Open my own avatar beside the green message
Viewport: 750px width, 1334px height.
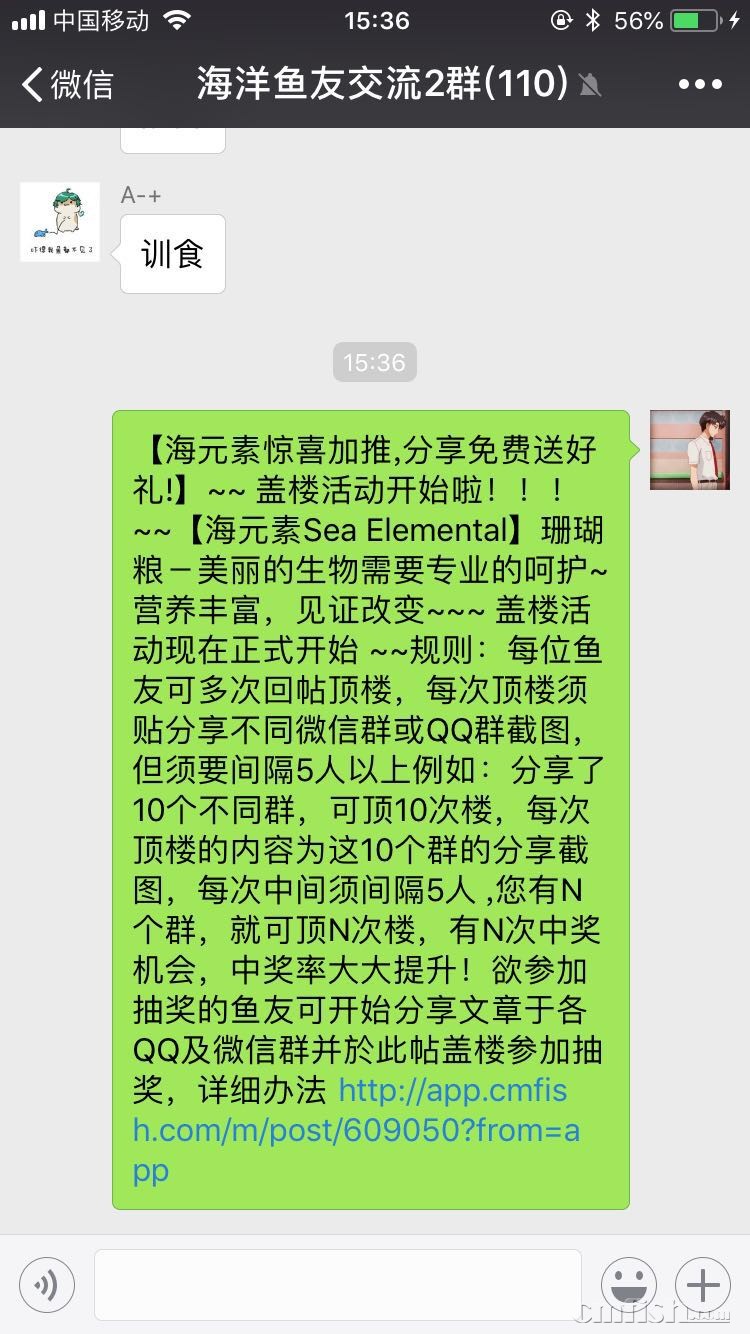pyautogui.click(x=690, y=450)
